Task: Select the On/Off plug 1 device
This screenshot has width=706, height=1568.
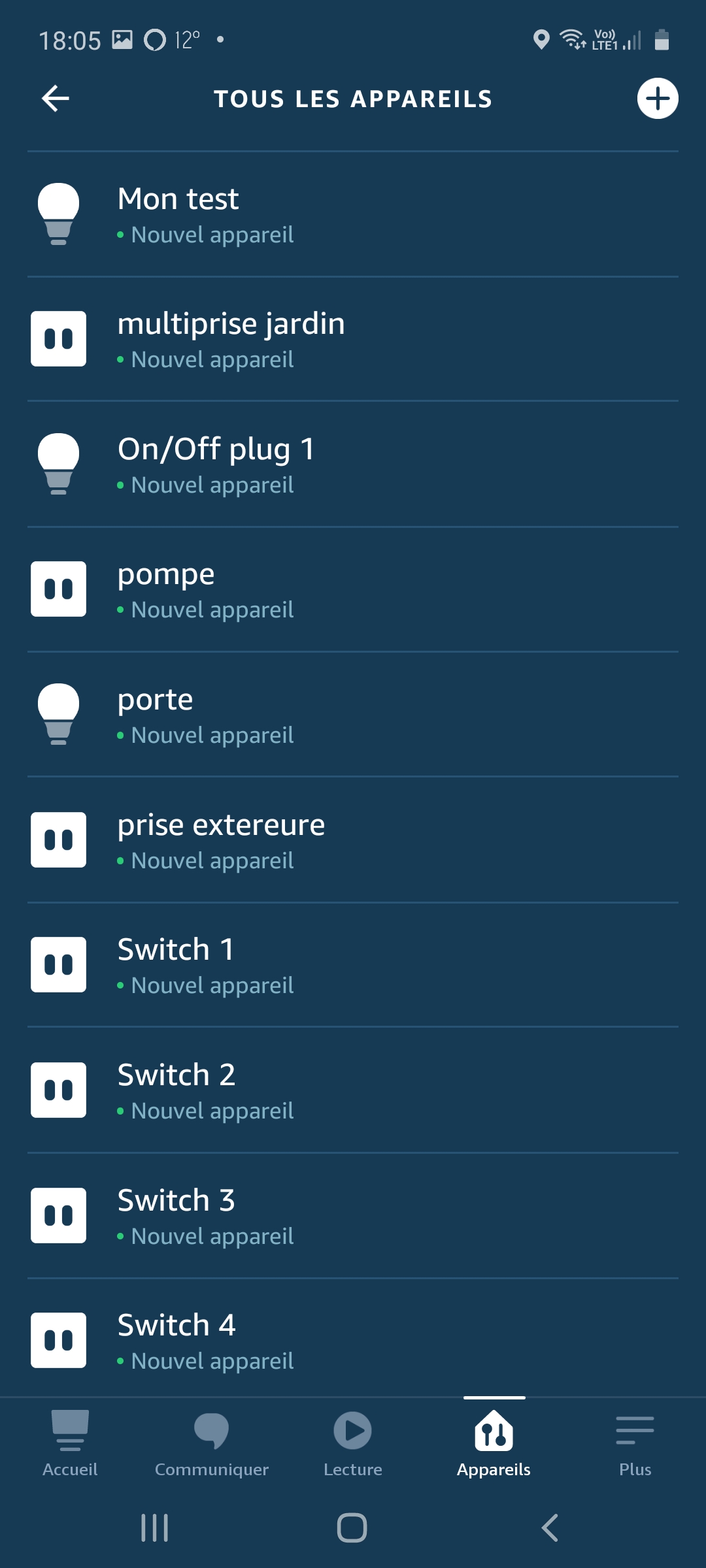Action: coord(353,465)
